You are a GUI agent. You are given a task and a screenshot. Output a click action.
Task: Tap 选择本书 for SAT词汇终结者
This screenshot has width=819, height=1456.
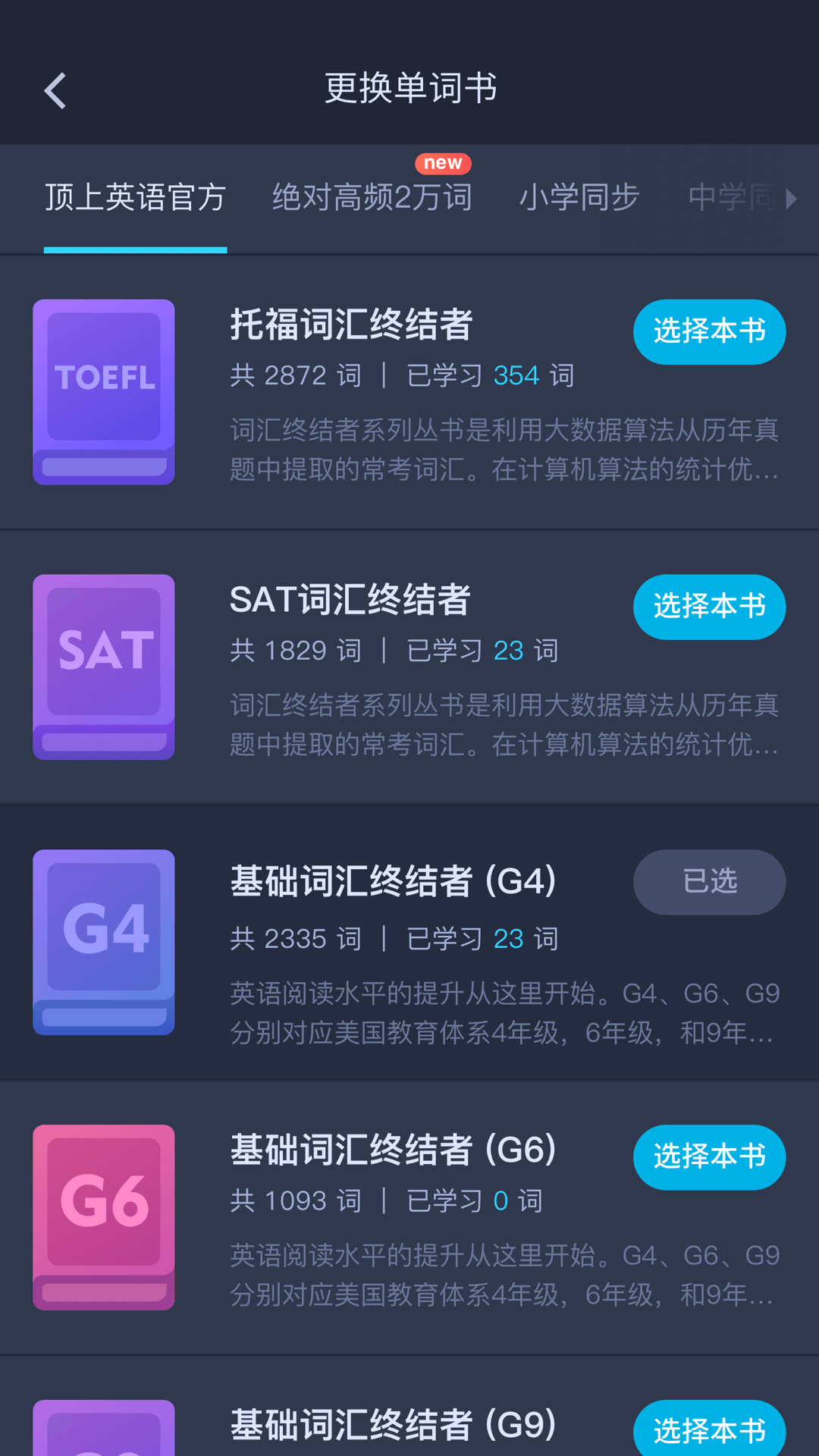pyautogui.click(x=709, y=607)
